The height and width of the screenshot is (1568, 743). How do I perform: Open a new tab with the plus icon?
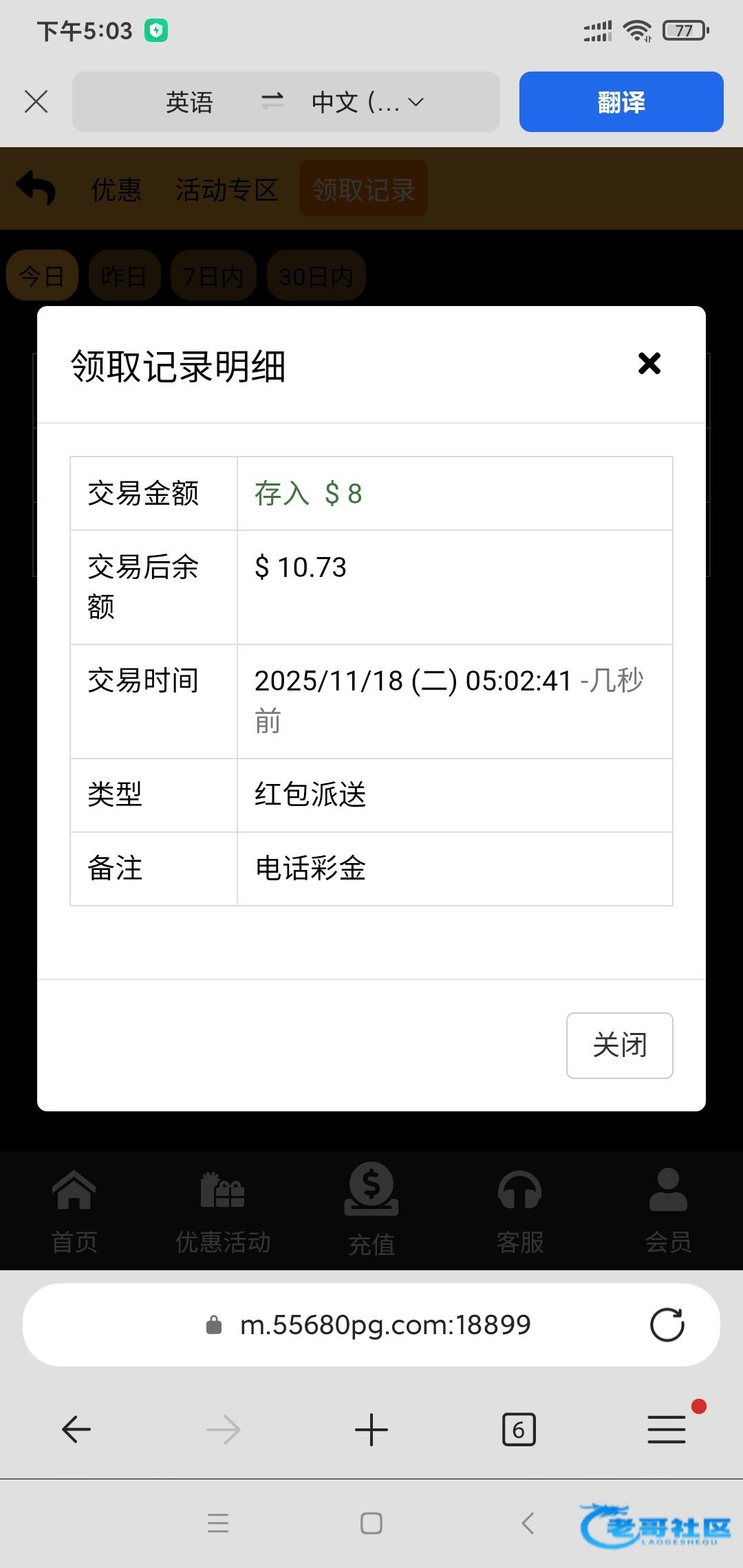(x=371, y=1430)
